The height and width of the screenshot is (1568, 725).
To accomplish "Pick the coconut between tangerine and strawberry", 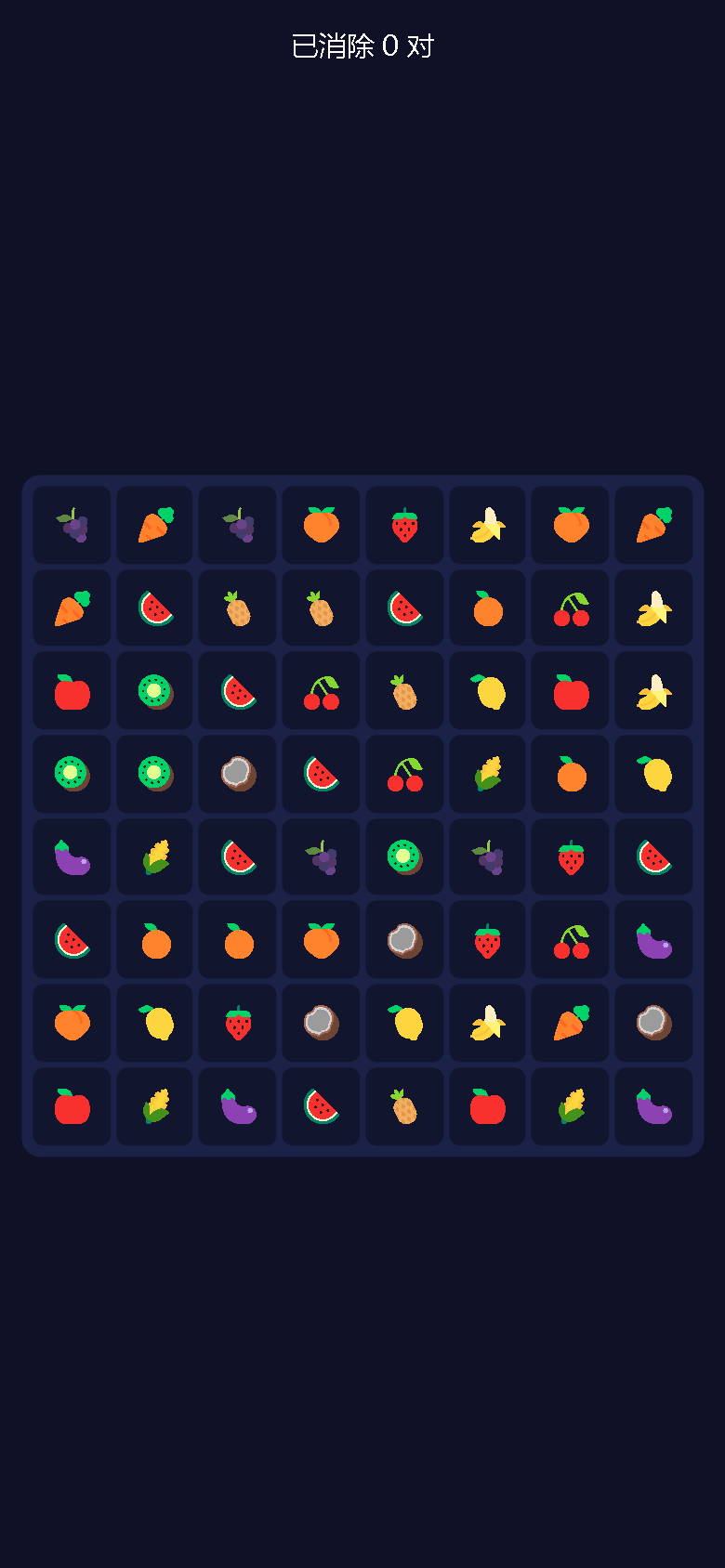I will [x=404, y=940].
